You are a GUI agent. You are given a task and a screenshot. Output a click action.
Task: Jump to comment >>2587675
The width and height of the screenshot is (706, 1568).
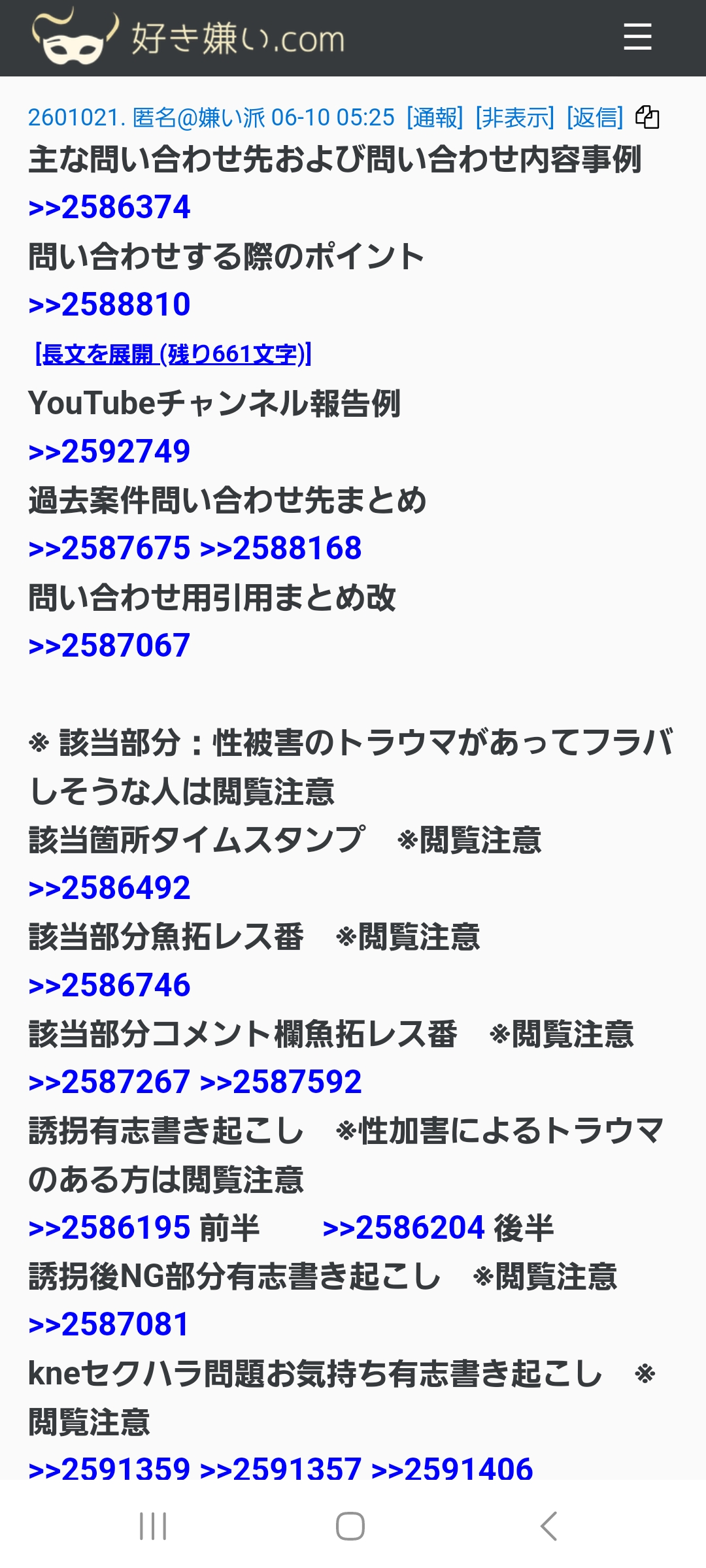tap(109, 548)
